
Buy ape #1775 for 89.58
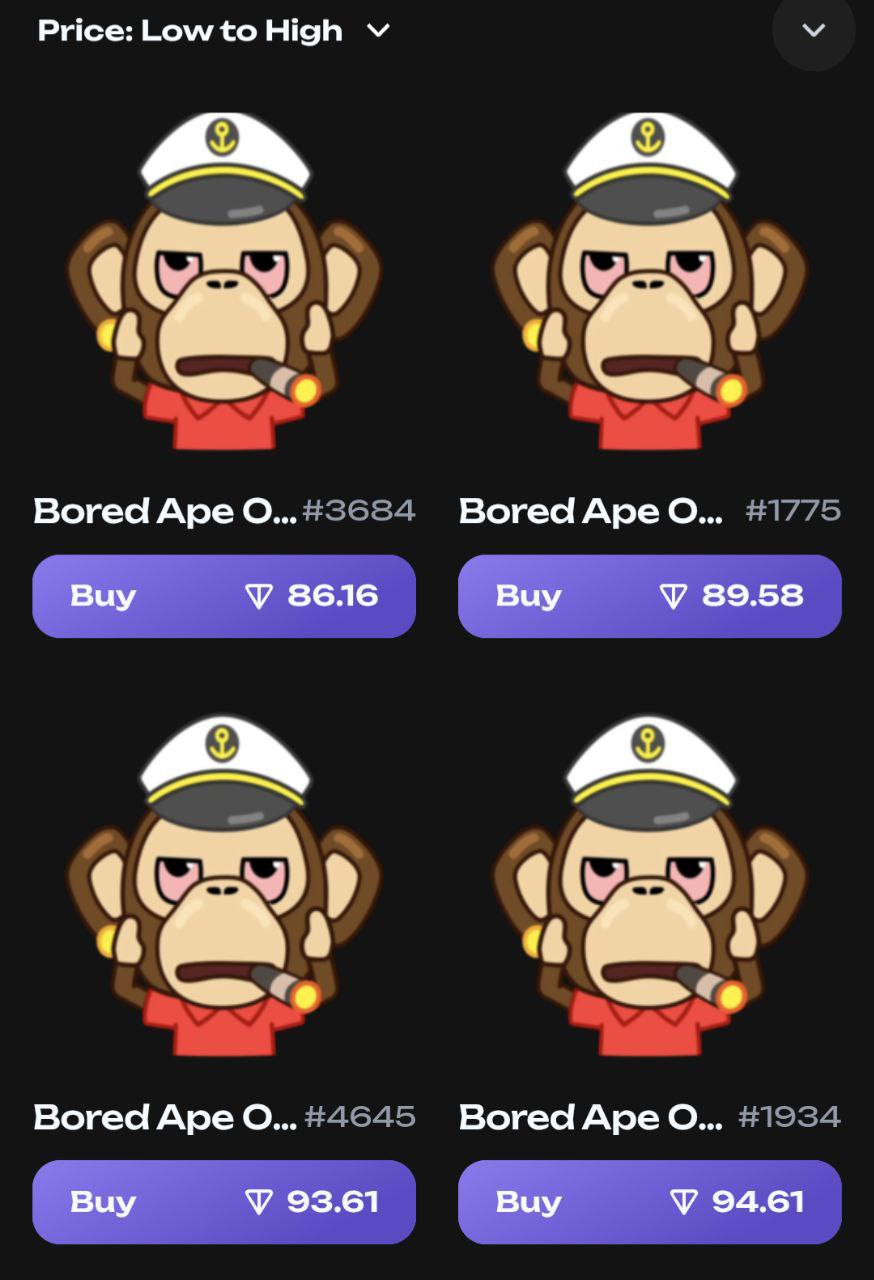coord(650,596)
